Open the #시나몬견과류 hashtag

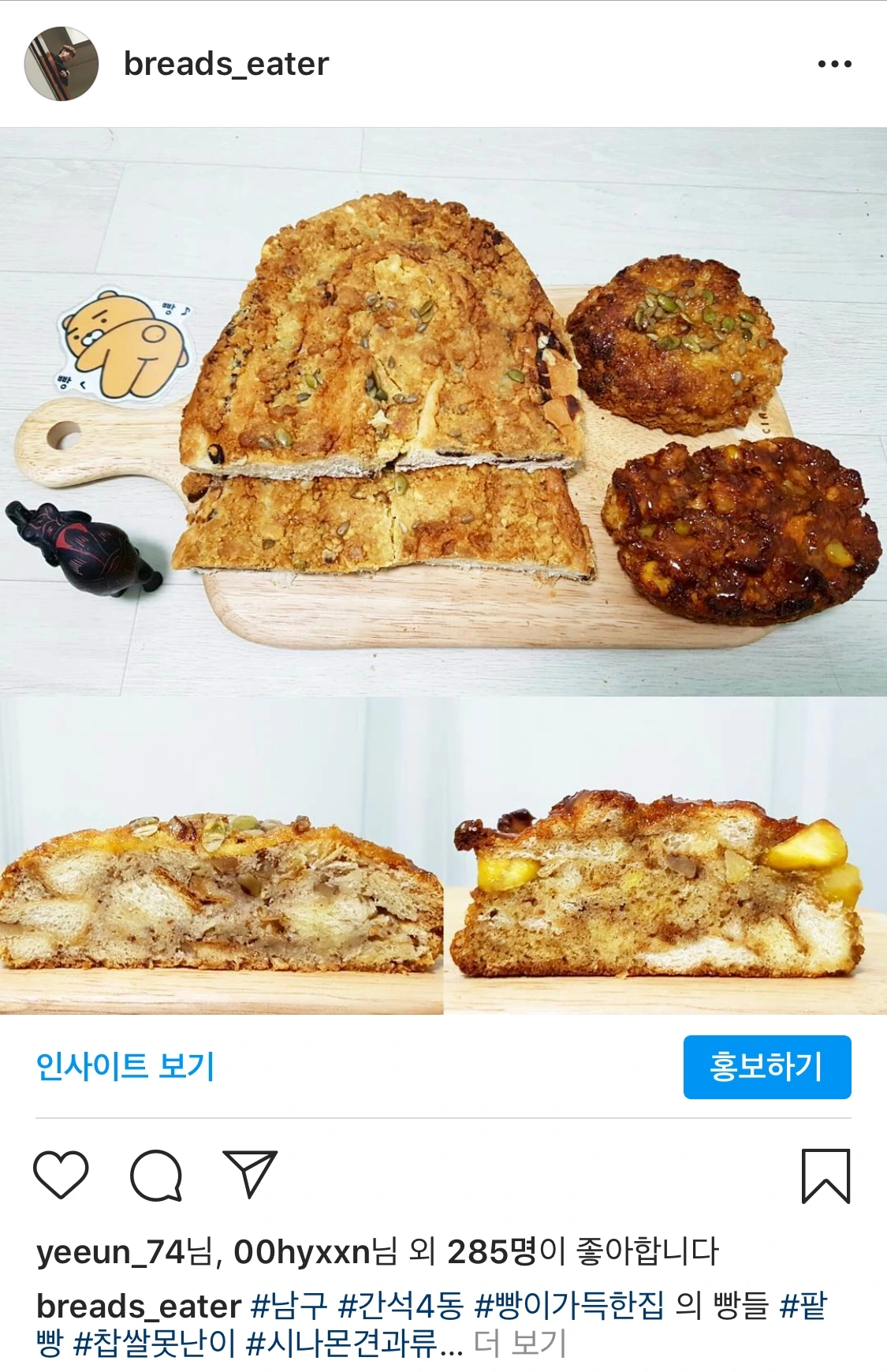click(x=342, y=1343)
